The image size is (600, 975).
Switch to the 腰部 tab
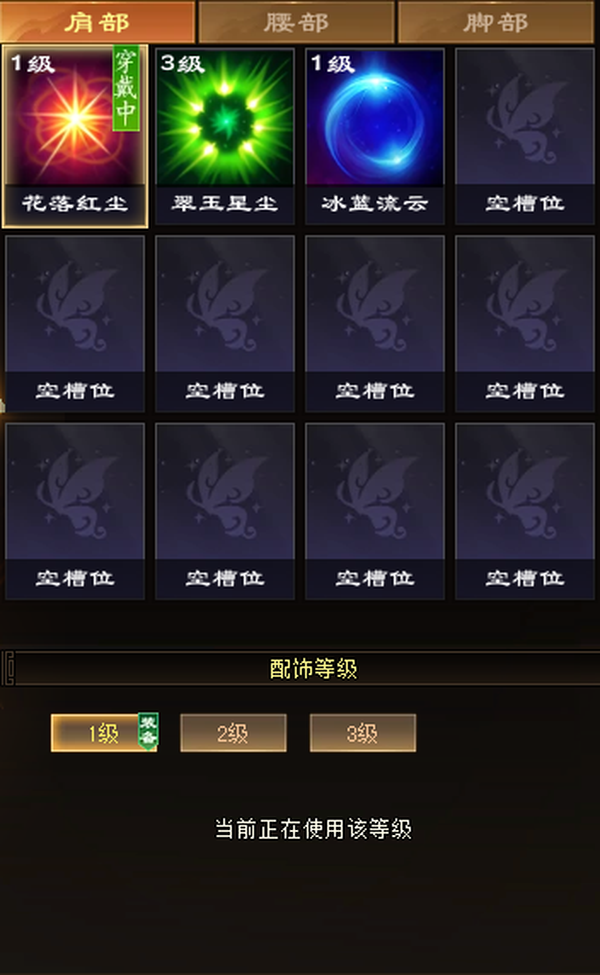coord(297,22)
